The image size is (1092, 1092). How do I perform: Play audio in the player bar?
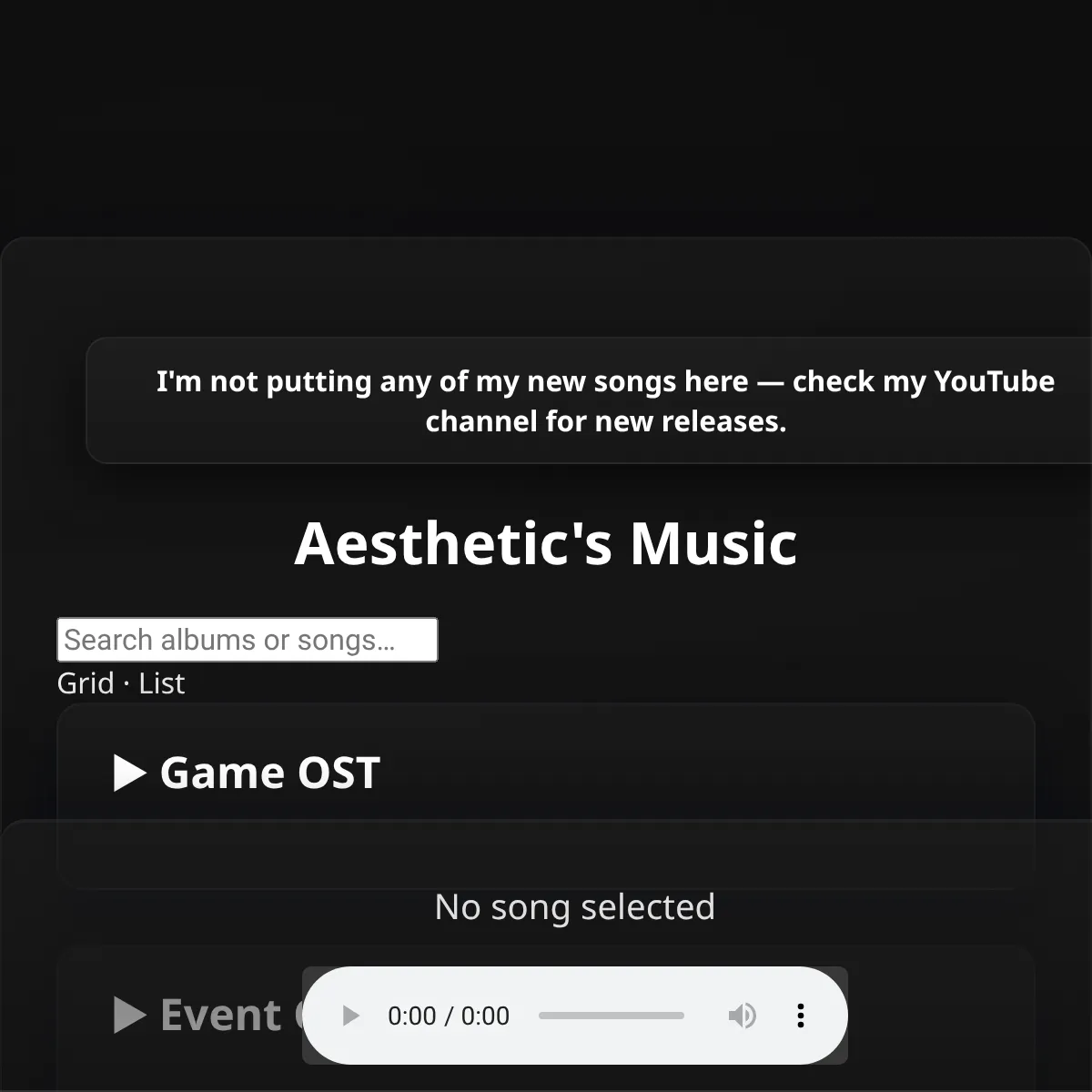(x=350, y=1016)
